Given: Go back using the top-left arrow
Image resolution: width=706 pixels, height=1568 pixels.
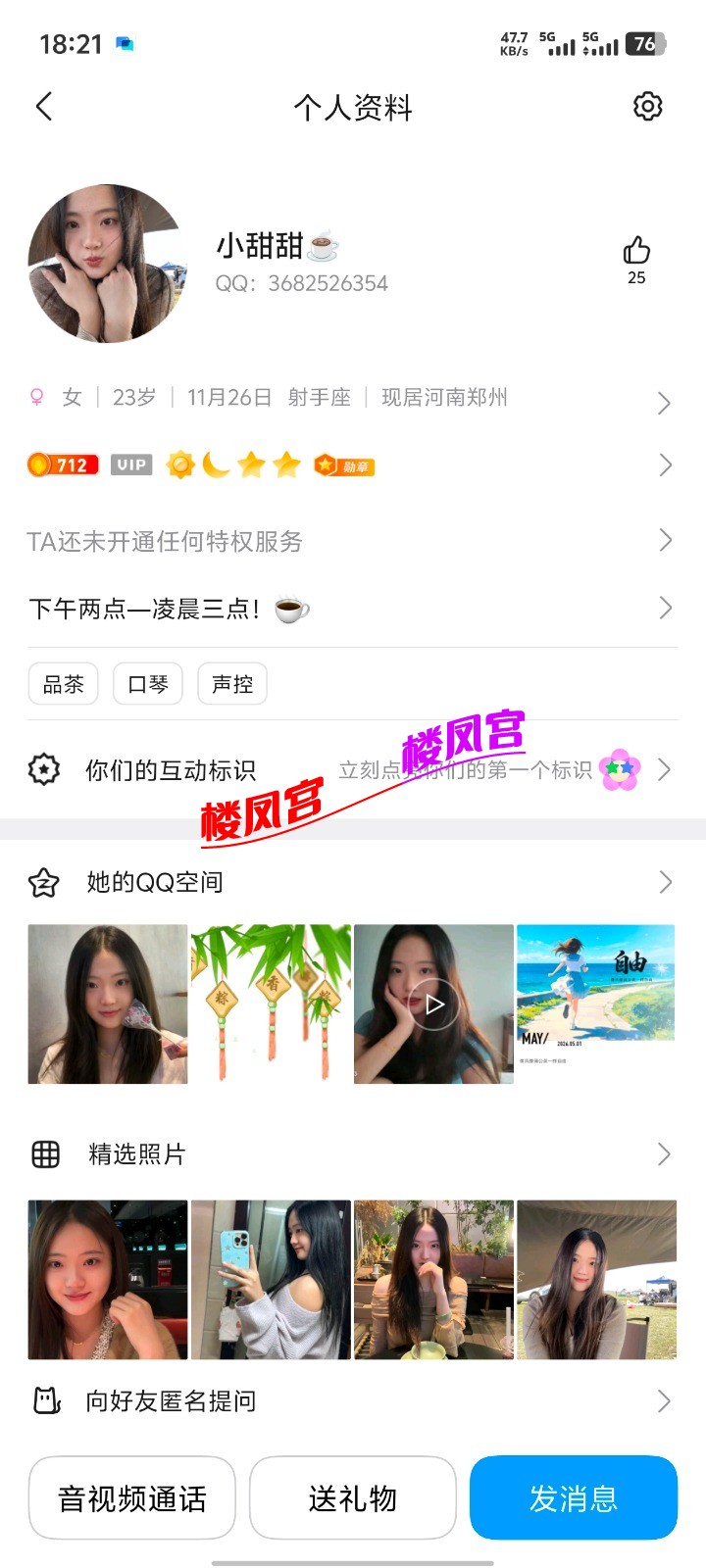Looking at the screenshot, I should pos(44,107).
